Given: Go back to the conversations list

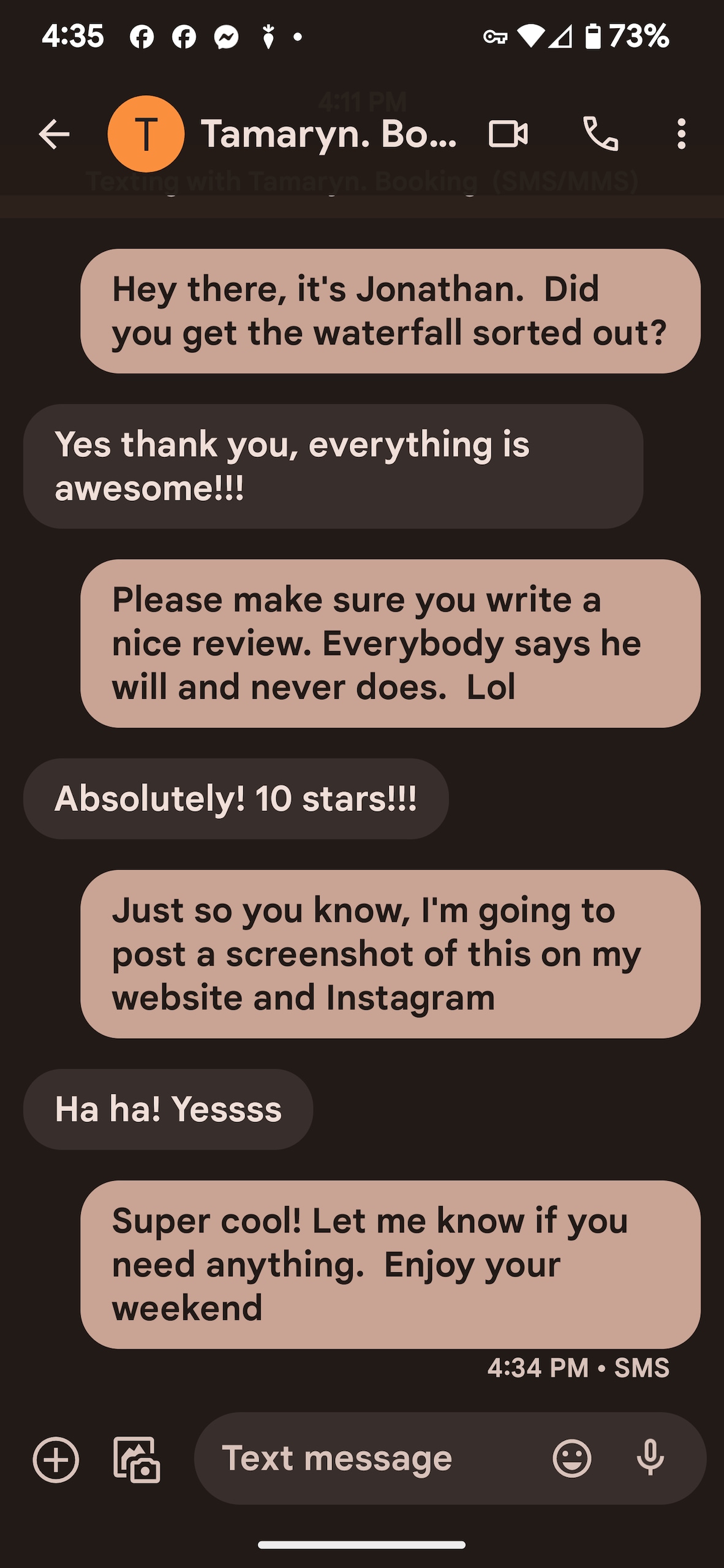Looking at the screenshot, I should click(x=54, y=134).
